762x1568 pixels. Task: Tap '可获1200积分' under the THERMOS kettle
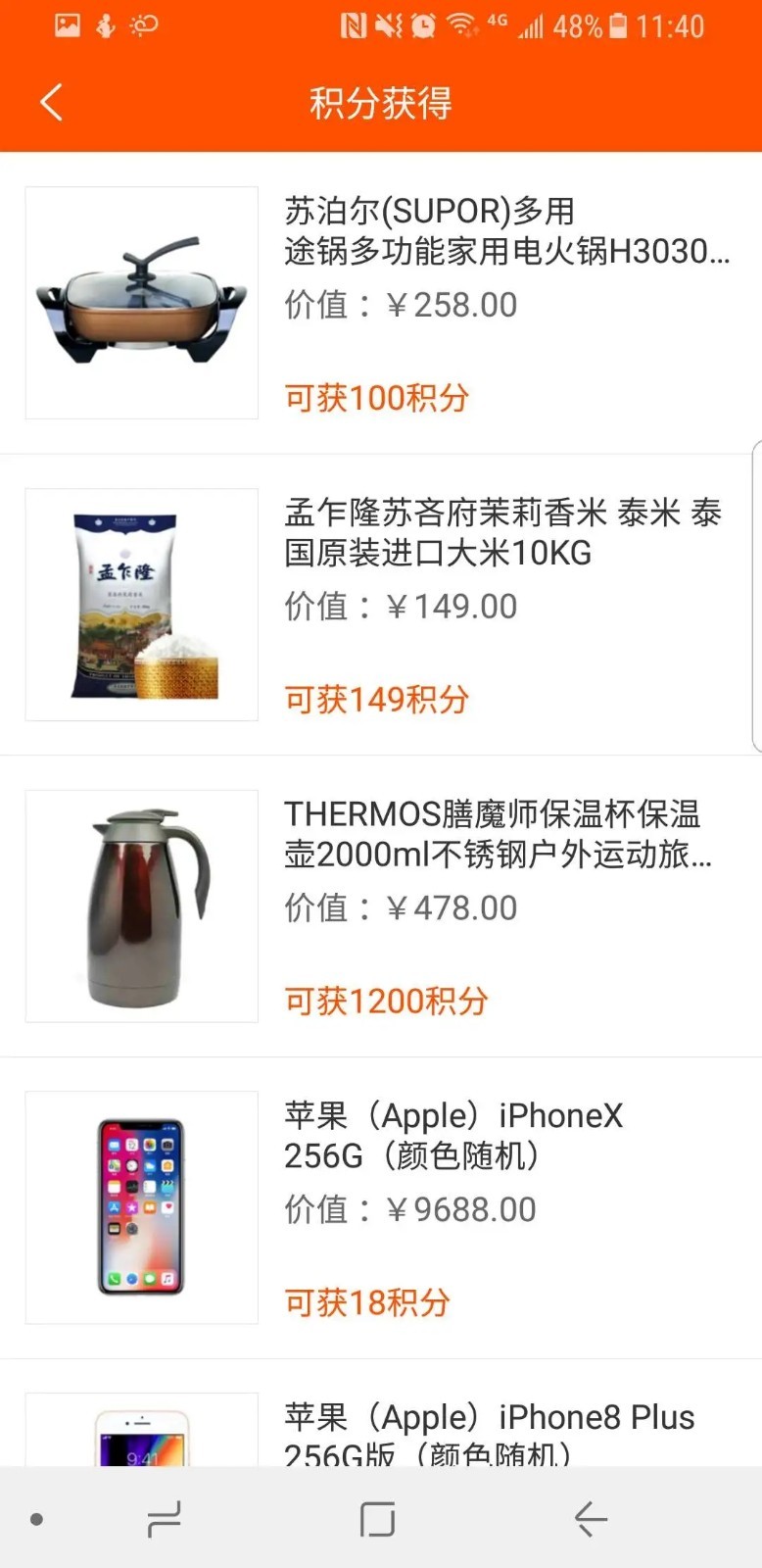[x=386, y=999]
